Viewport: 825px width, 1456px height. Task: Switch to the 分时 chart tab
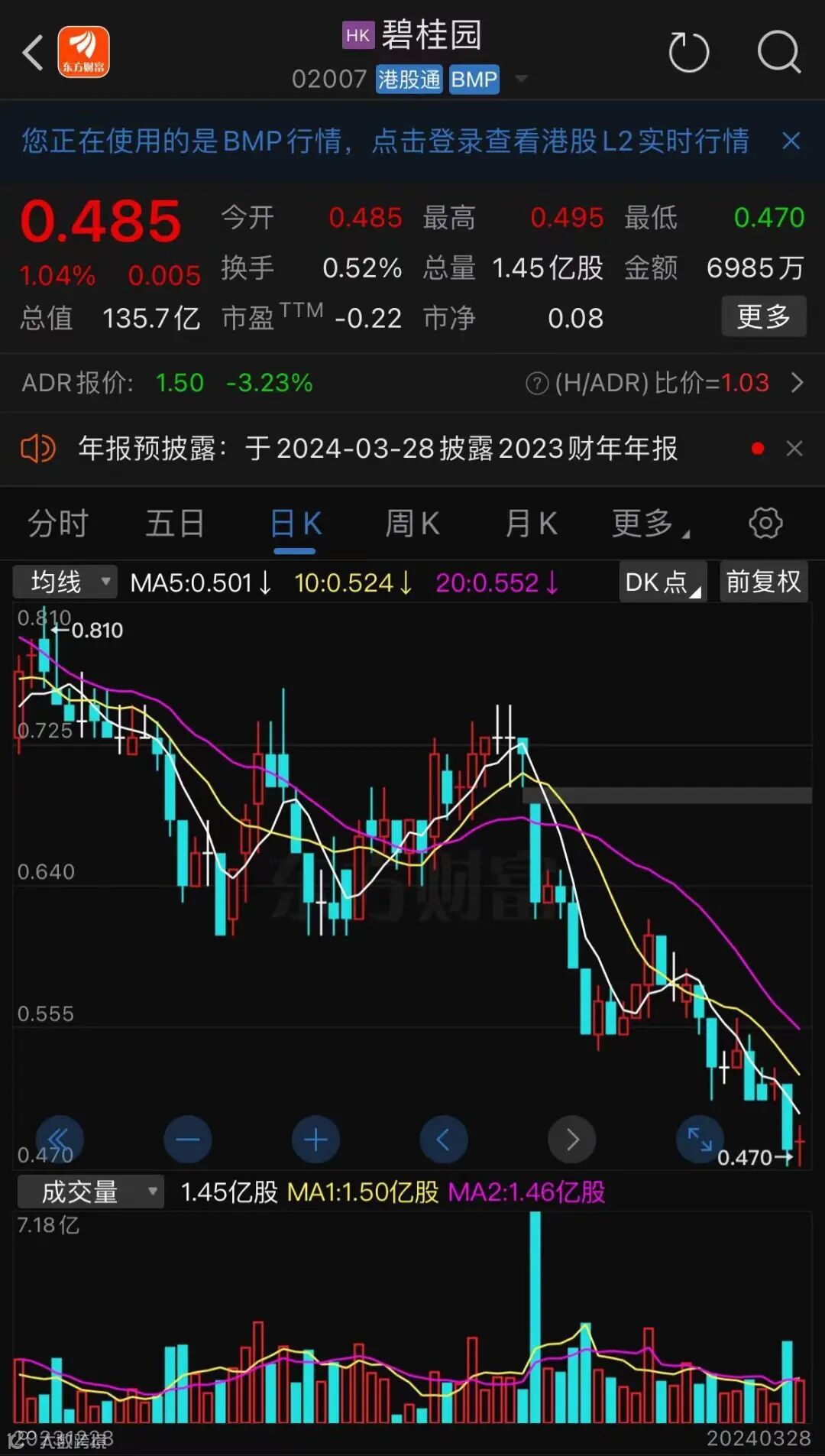[x=59, y=524]
